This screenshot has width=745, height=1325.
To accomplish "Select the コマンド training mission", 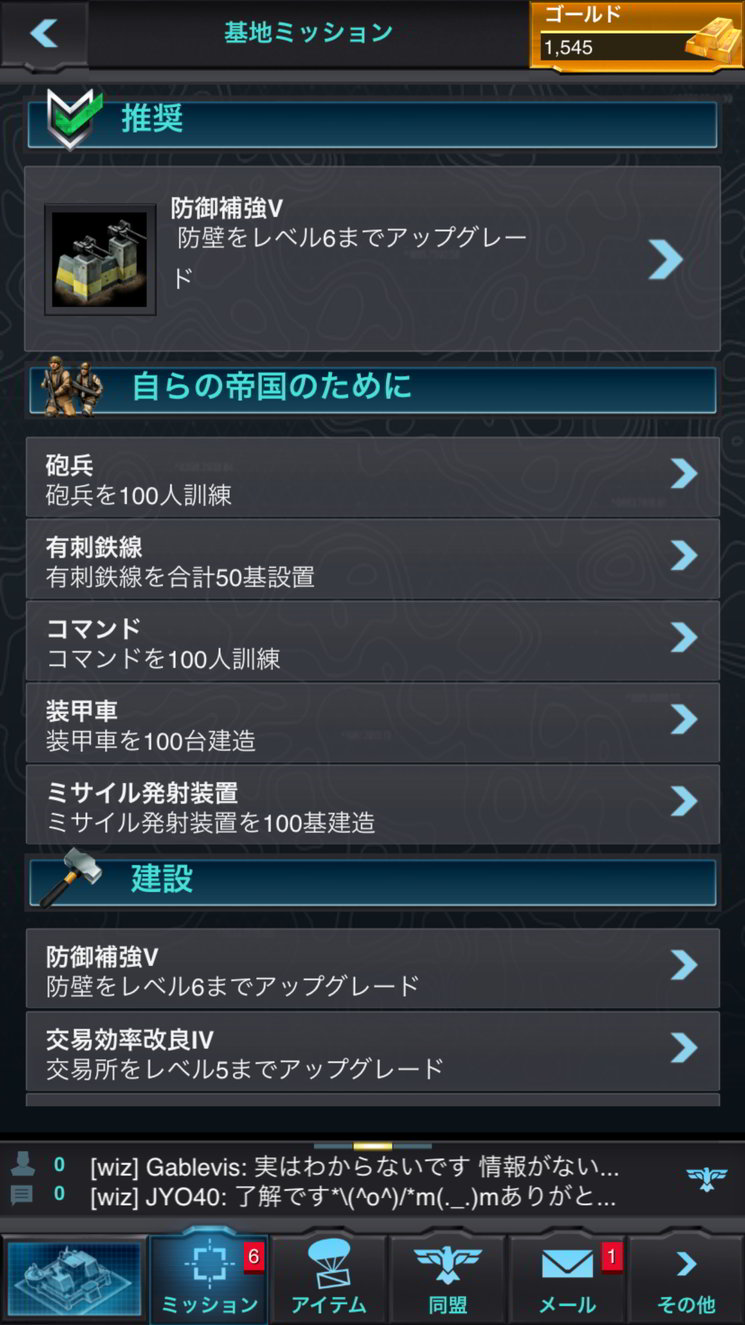I will [x=372, y=641].
